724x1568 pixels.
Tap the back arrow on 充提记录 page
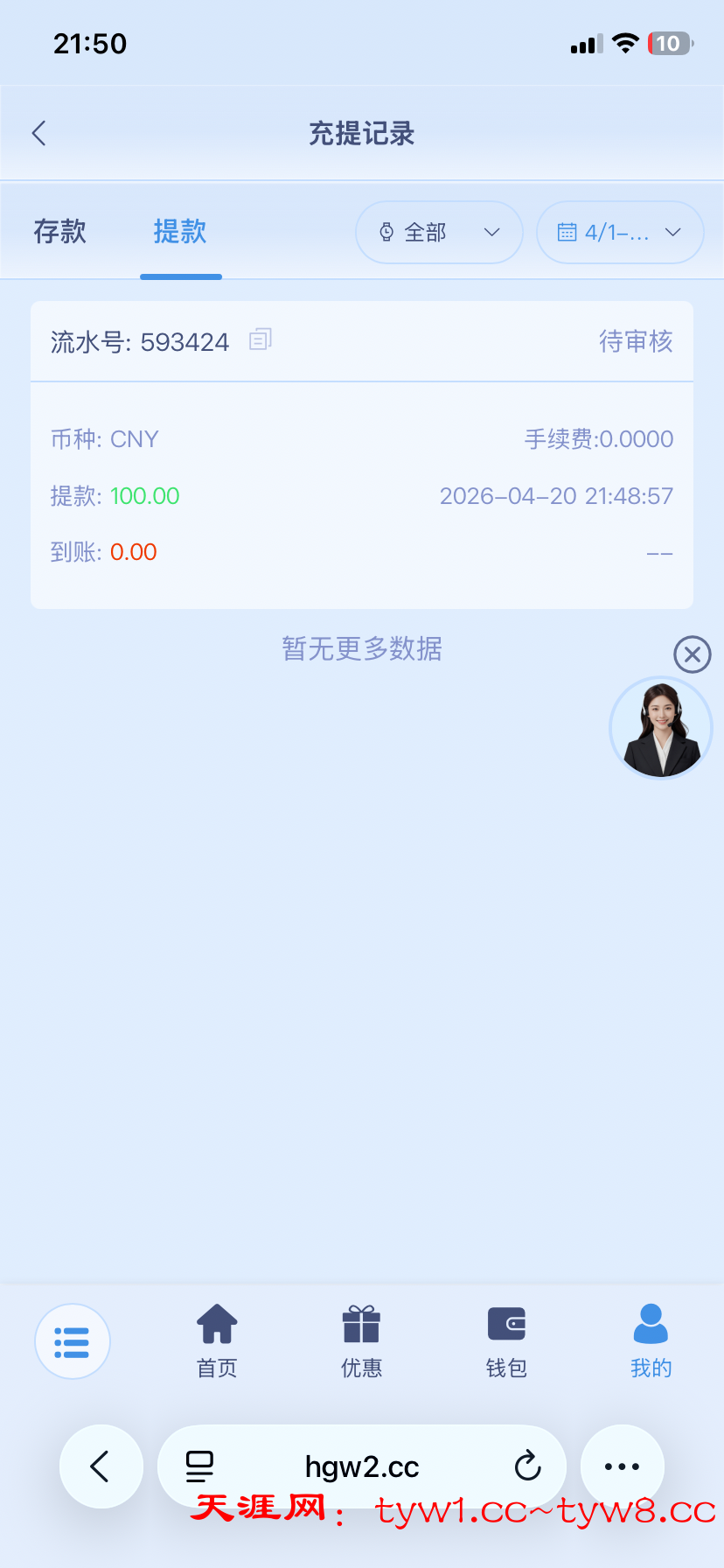pos(38,133)
